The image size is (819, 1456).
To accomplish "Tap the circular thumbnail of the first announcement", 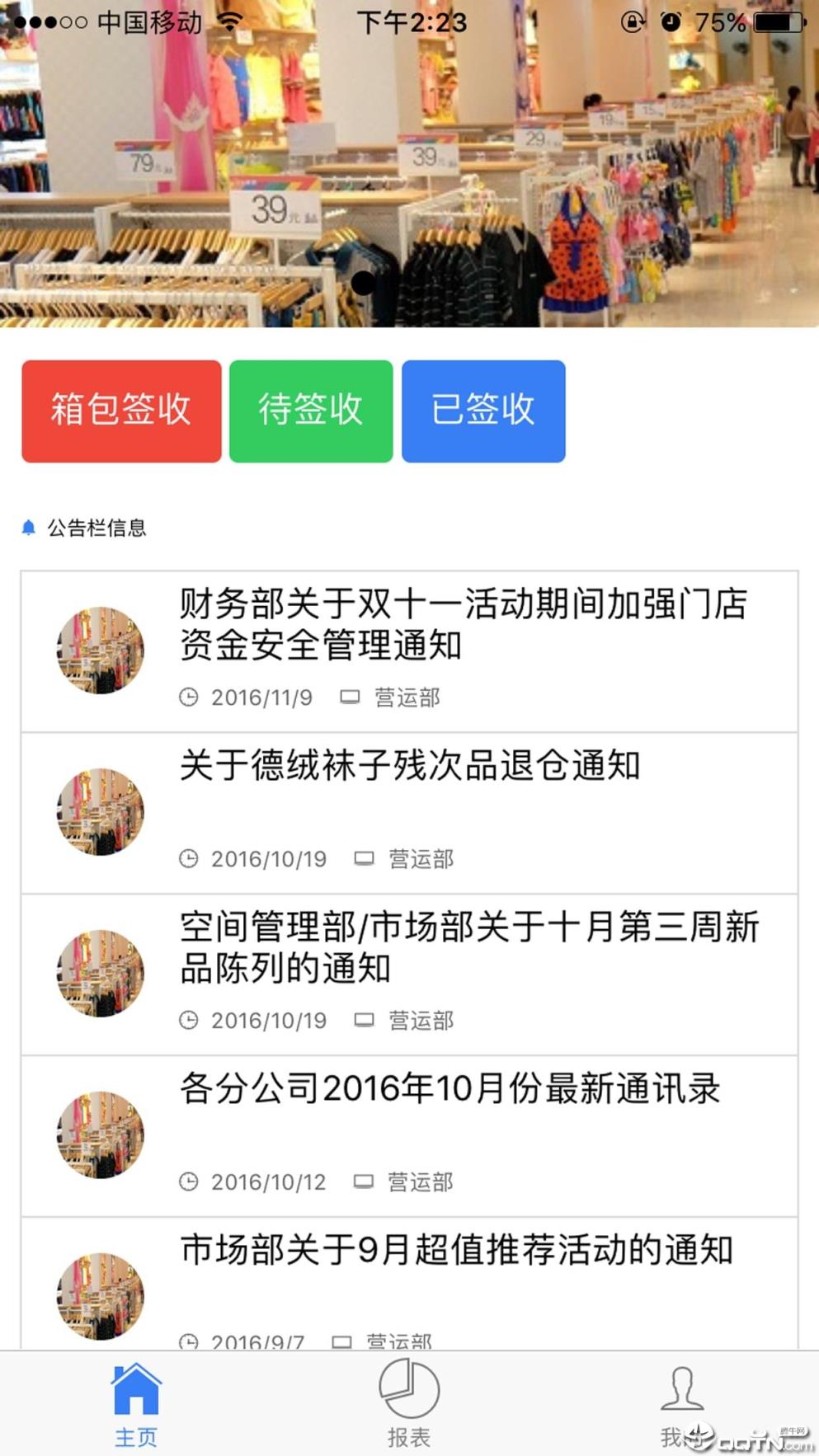I will coord(101,650).
